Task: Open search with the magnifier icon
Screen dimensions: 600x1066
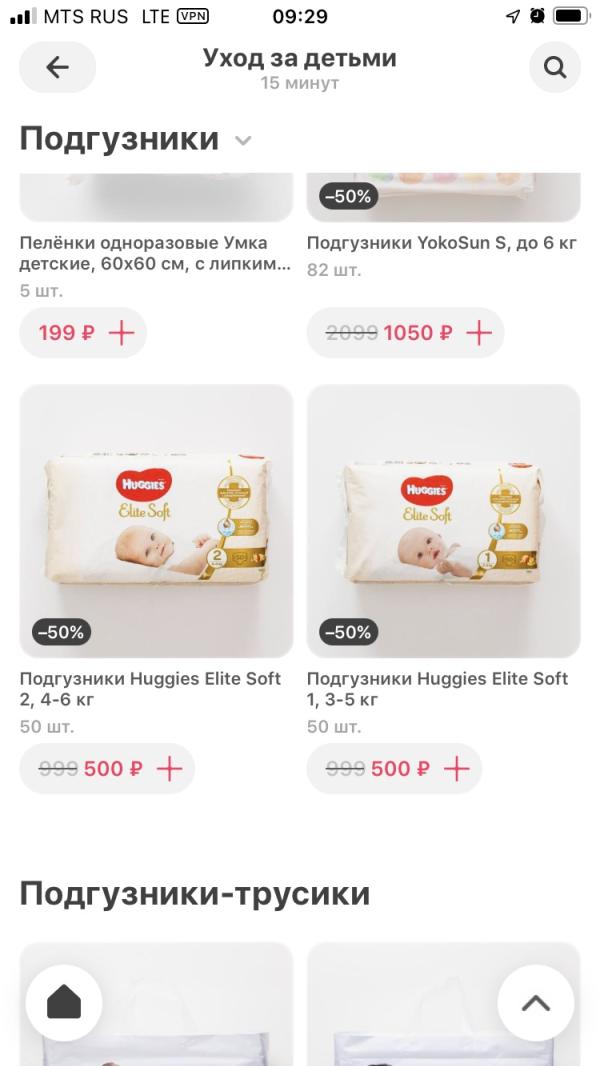Action: click(x=554, y=68)
